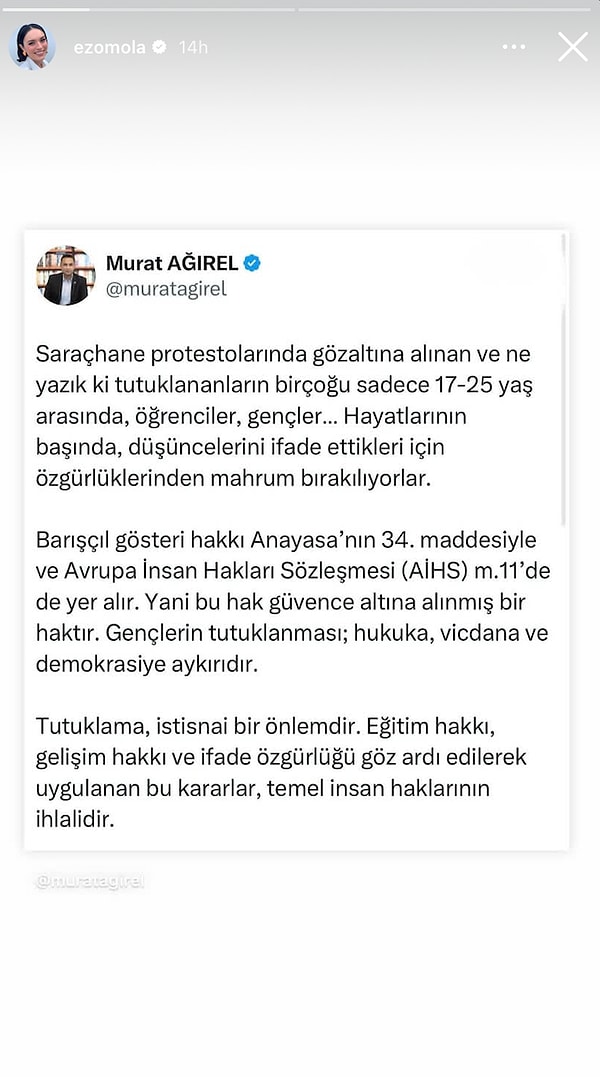This screenshot has height=1077, width=600.
Task: Open the @muratagirel mention sticker
Action: 89,882
